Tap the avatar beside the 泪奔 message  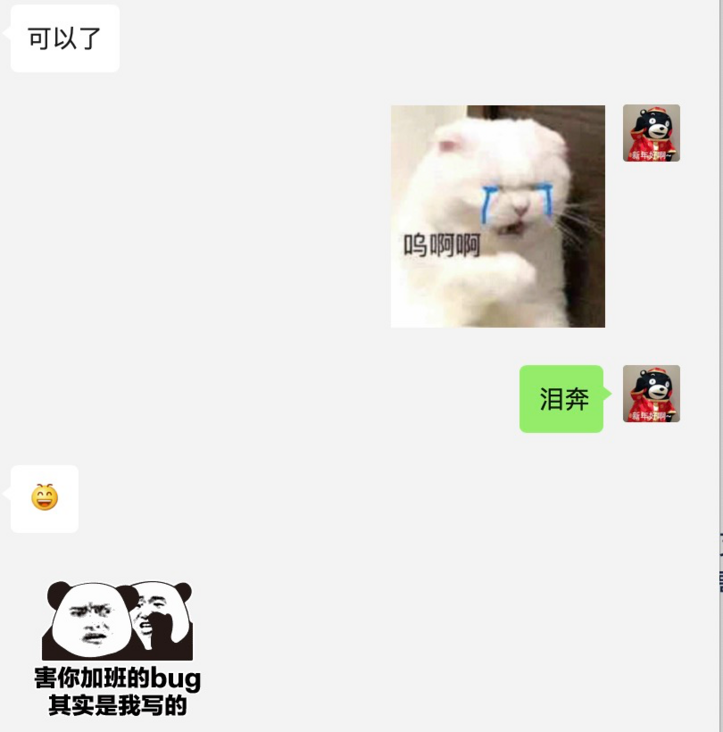coord(651,393)
